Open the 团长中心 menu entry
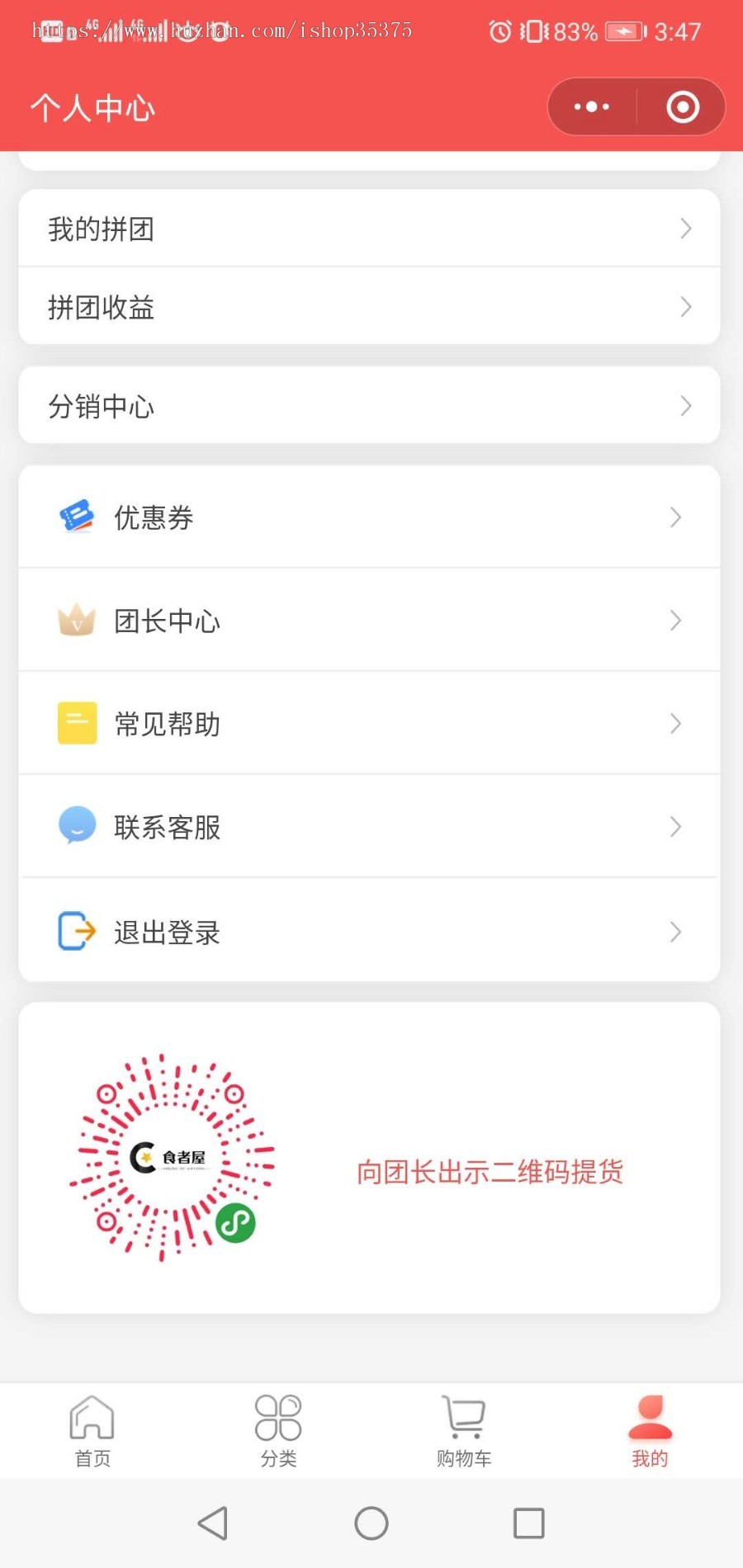Image resolution: width=743 pixels, height=1568 pixels. [x=167, y=621]
